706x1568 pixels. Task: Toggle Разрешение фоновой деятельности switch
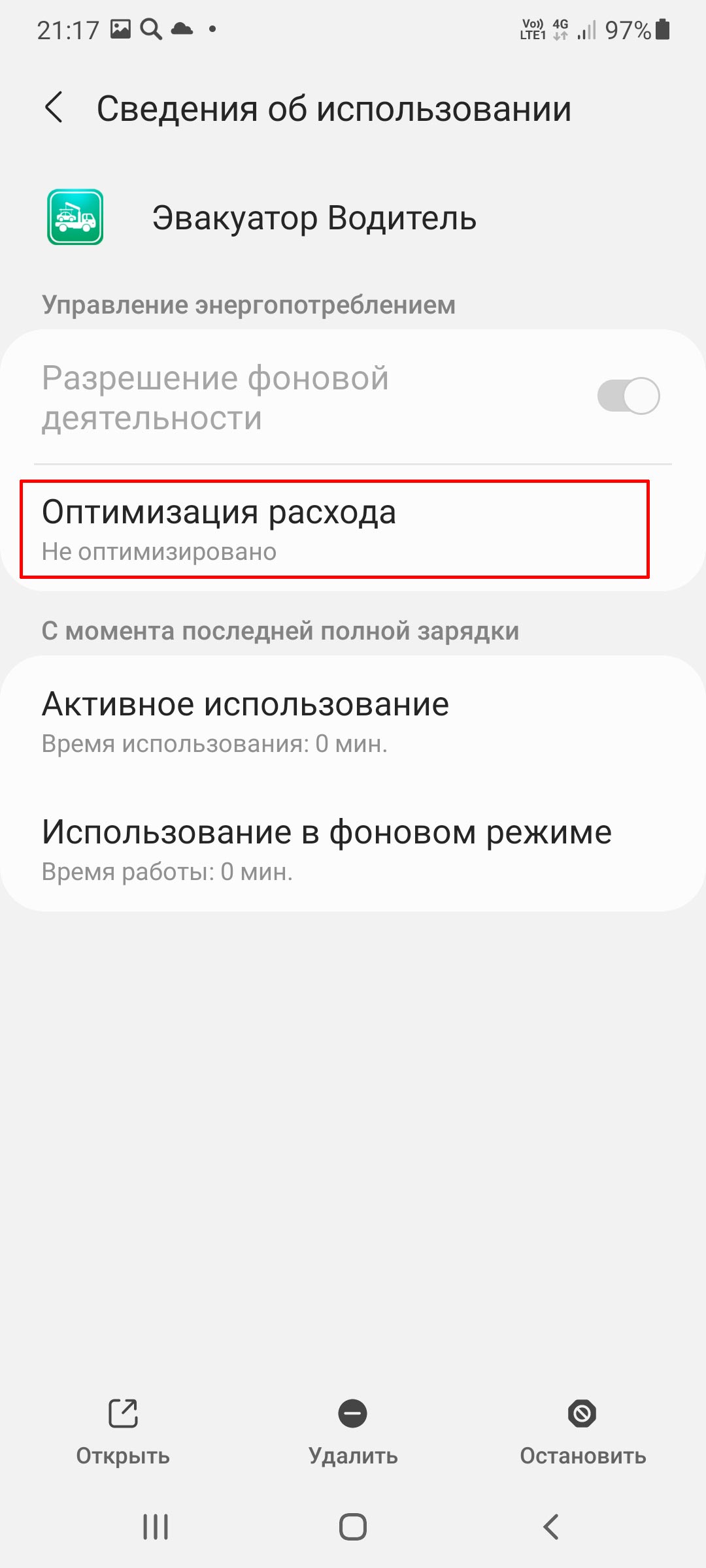[628, 396]
